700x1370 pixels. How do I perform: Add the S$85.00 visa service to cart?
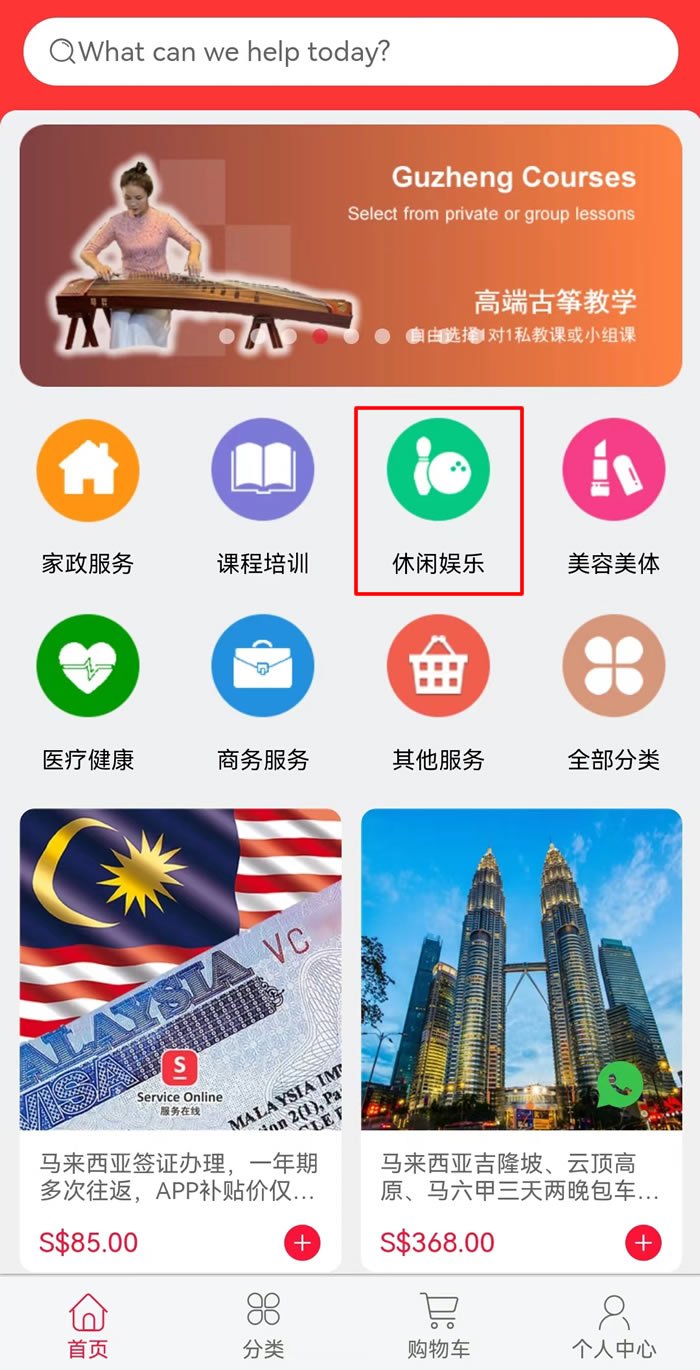(302, 1243)
